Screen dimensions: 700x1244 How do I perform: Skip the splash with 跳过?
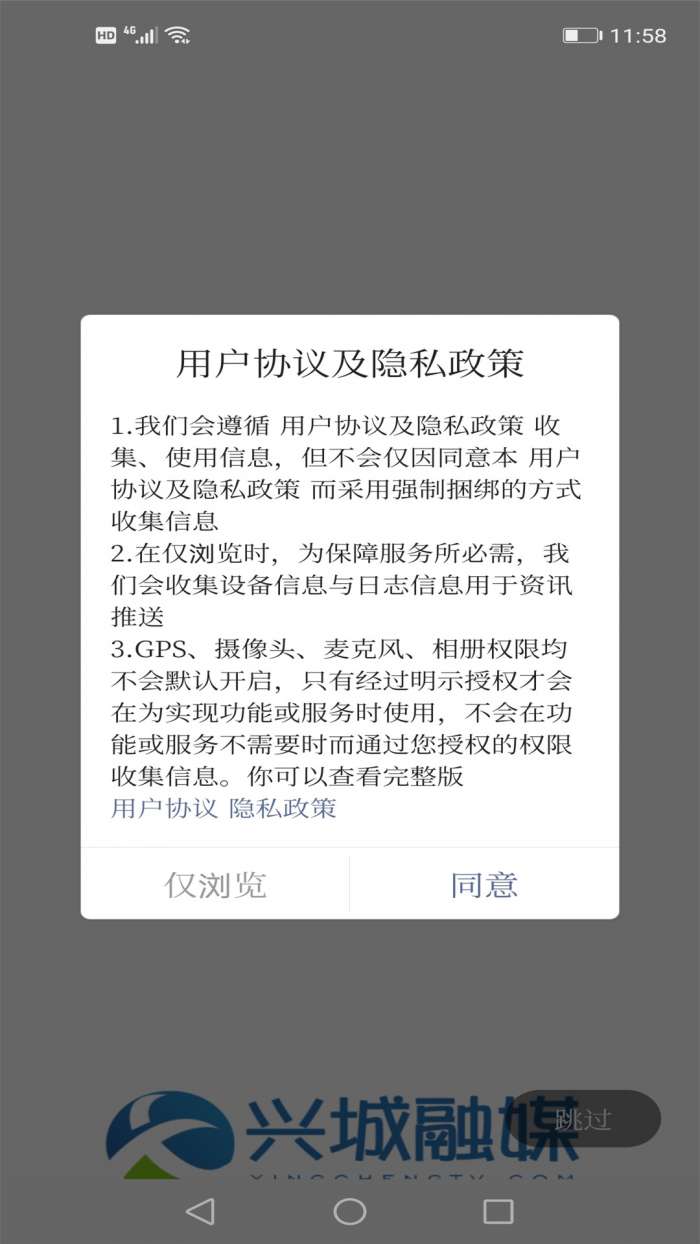tap(584, 1118)
